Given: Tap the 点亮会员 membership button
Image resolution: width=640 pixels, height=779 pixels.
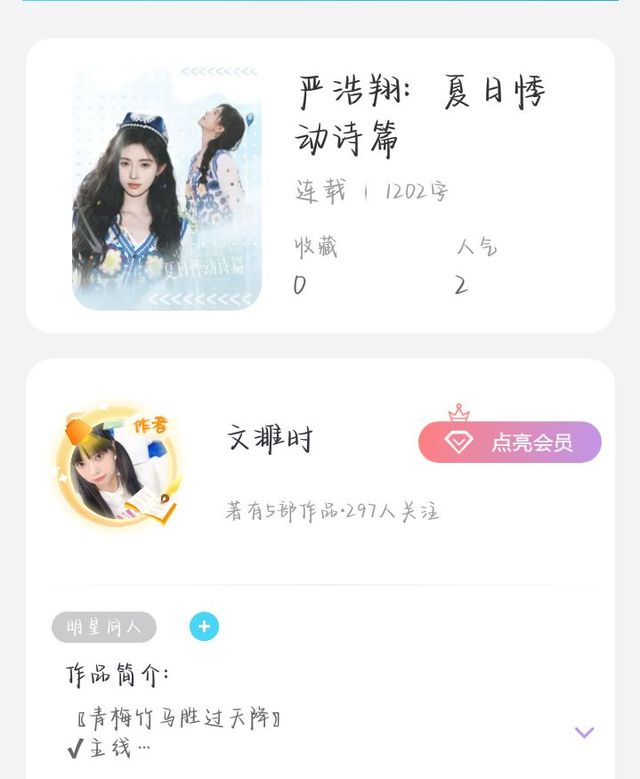Looking at the screenshot, I should (510, 442).
